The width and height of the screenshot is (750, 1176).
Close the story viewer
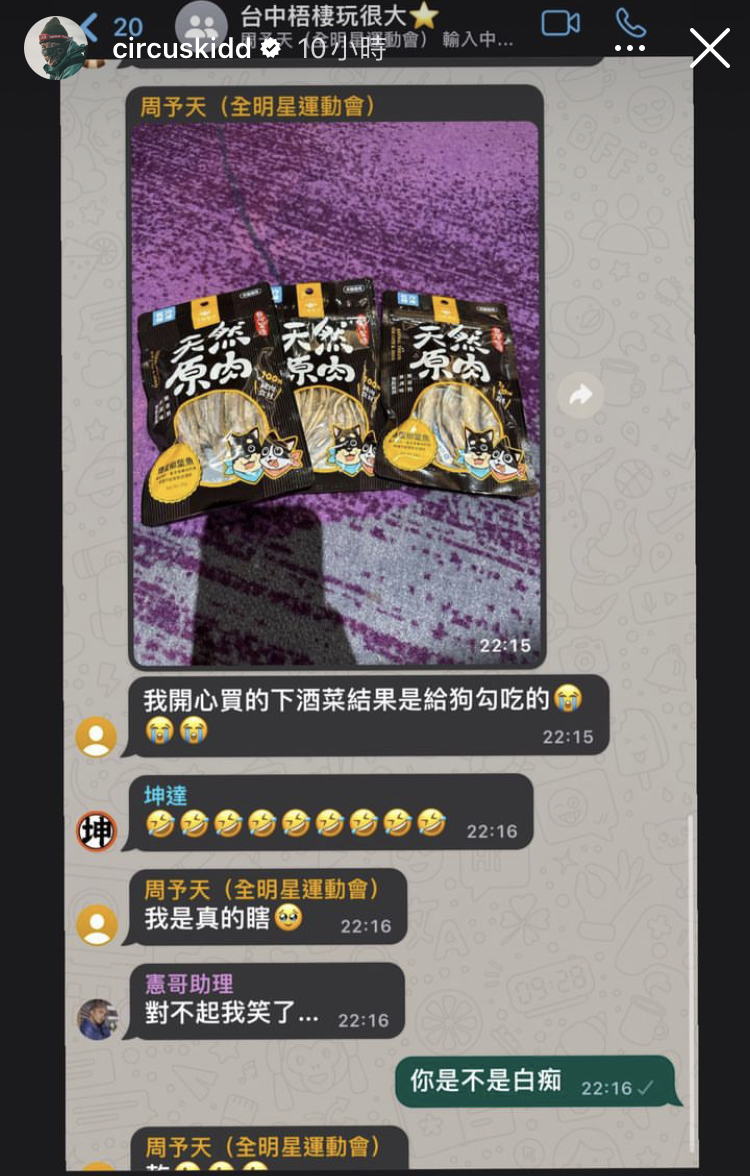point(709,47)
